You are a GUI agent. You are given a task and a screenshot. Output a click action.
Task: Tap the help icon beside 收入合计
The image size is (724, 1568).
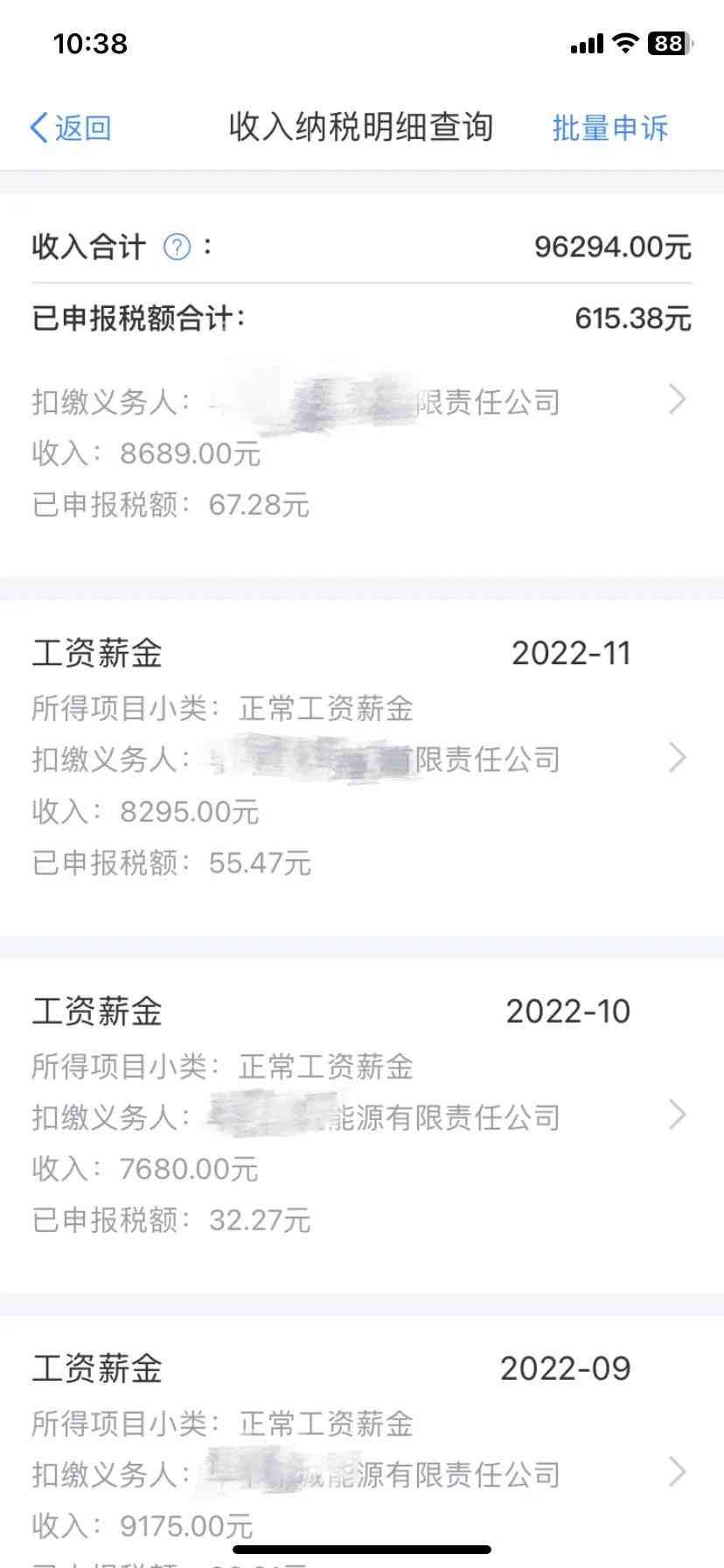[177, 248]
